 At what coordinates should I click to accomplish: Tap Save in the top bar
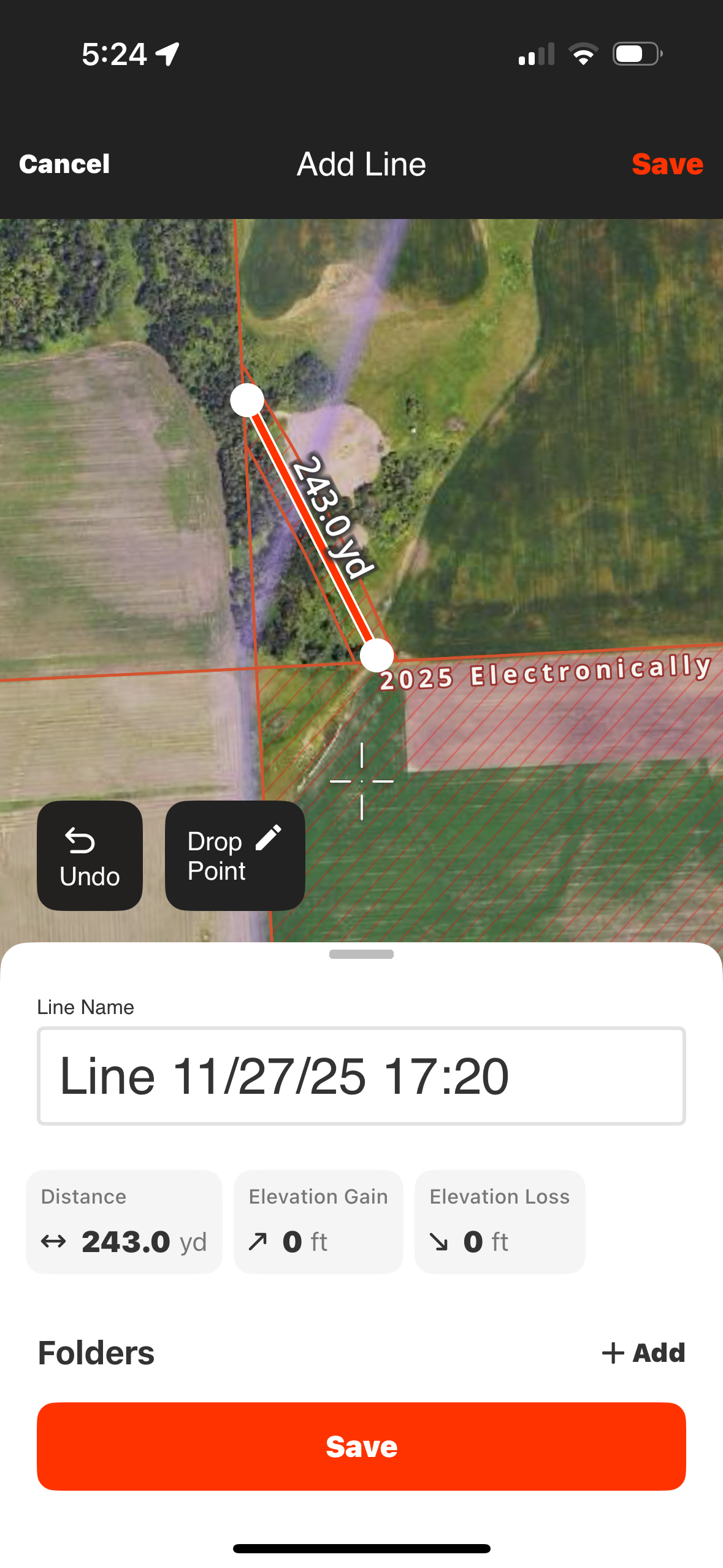point(667,164)
